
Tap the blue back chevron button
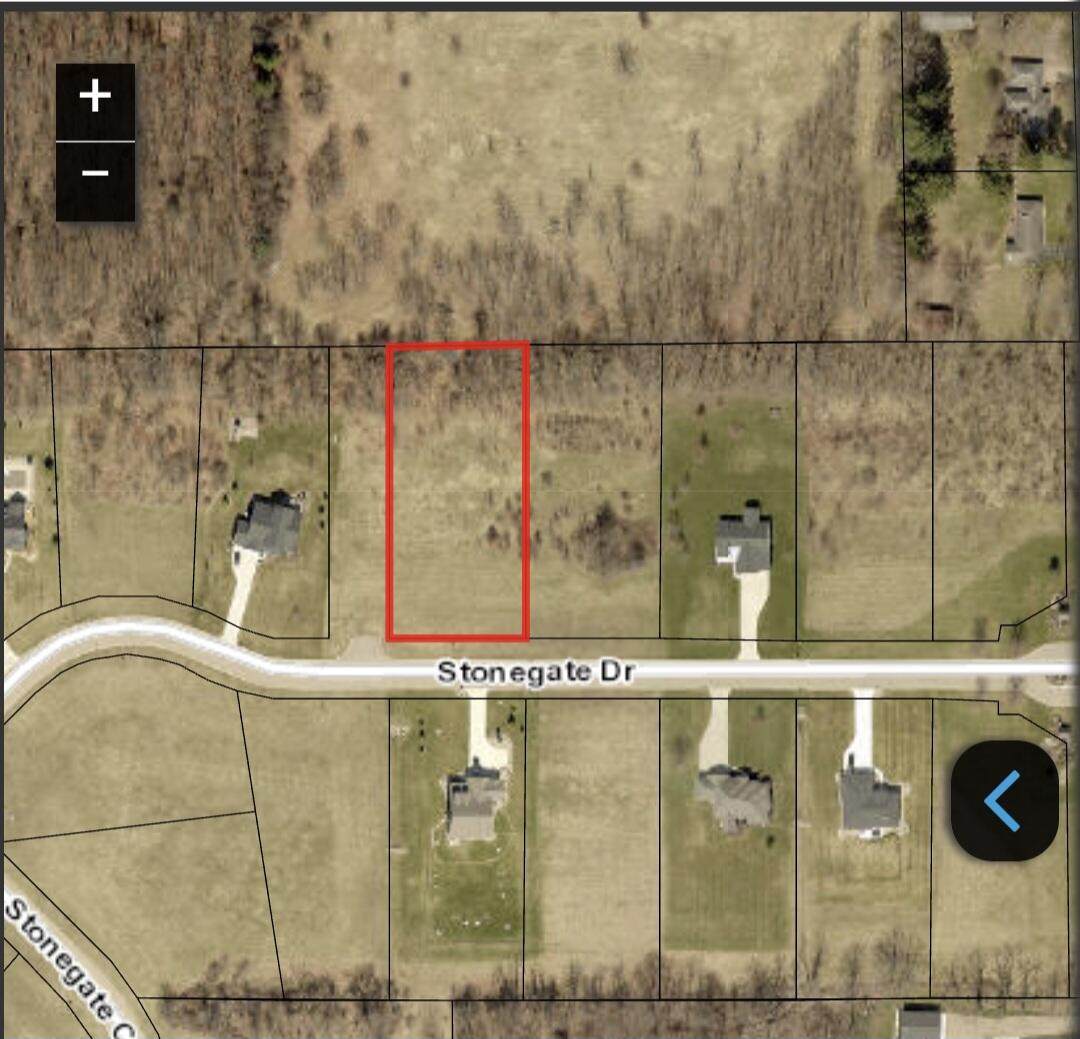tap(1003, 801)
